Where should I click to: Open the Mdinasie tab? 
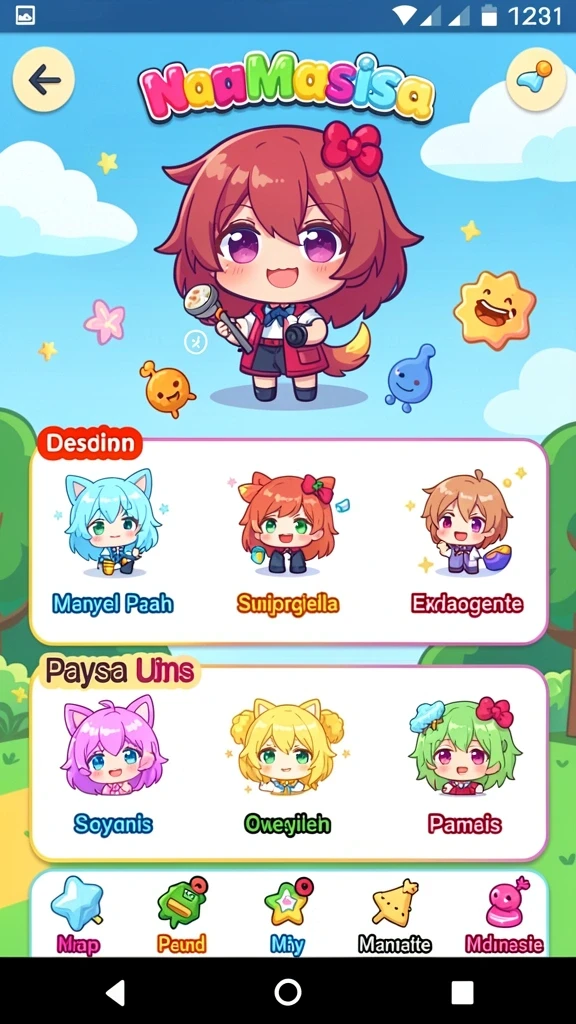504,916
